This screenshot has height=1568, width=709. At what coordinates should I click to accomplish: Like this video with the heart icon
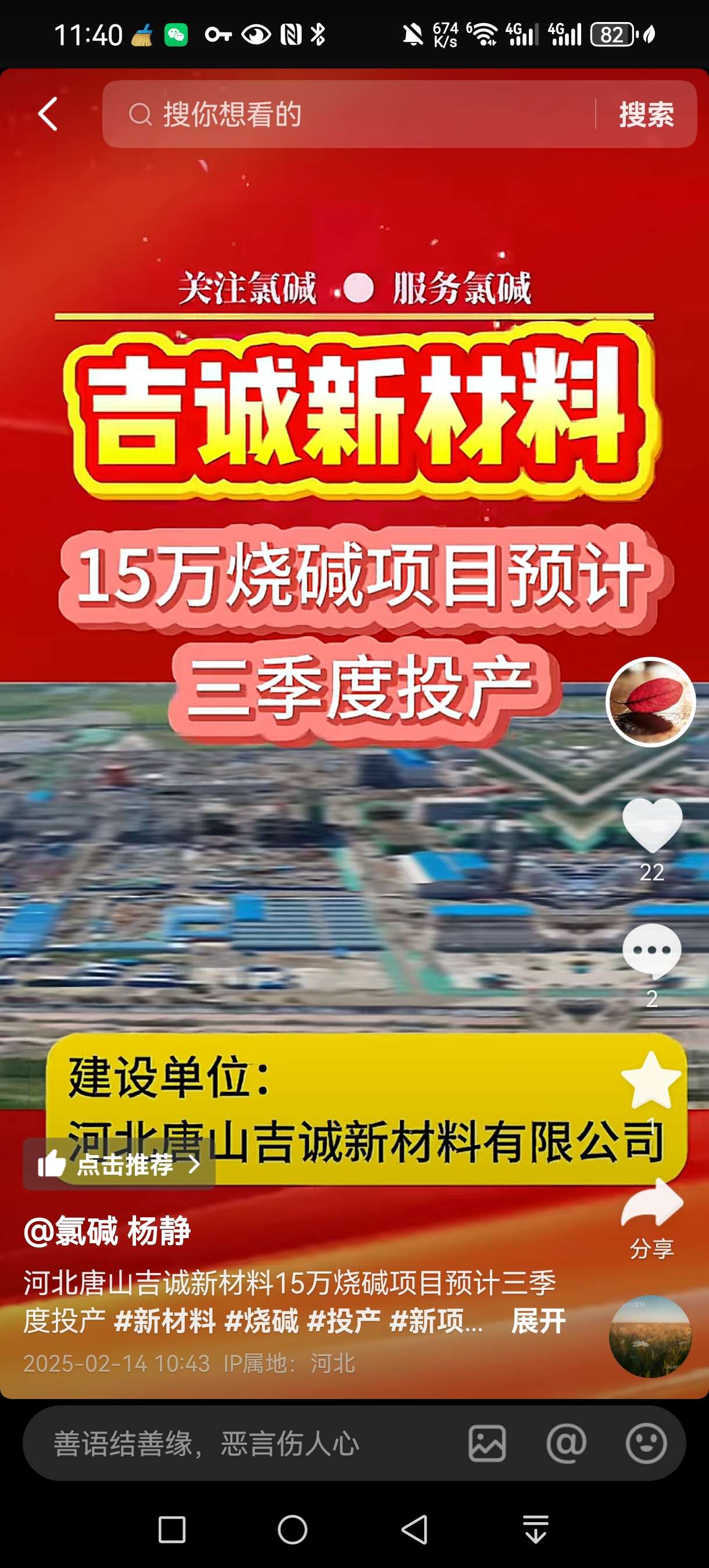651,825
